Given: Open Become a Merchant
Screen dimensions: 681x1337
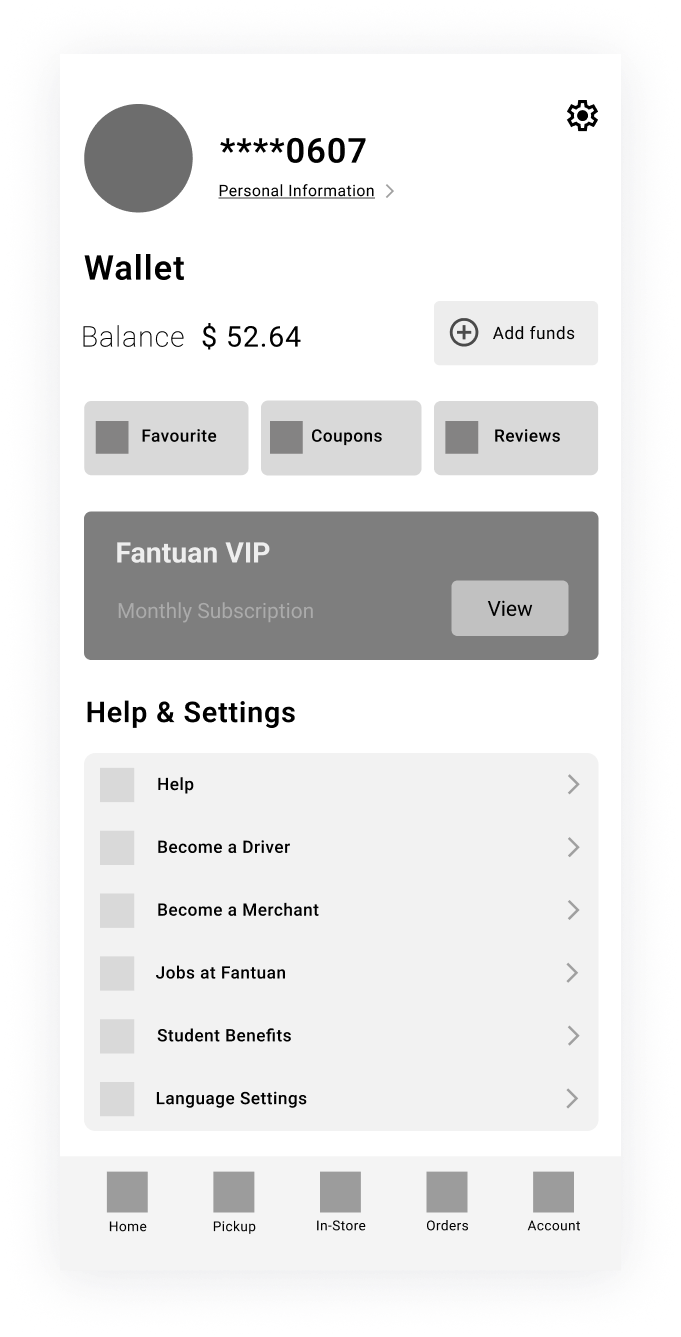Looking at the screenshot, I should (x=340, y=910).
